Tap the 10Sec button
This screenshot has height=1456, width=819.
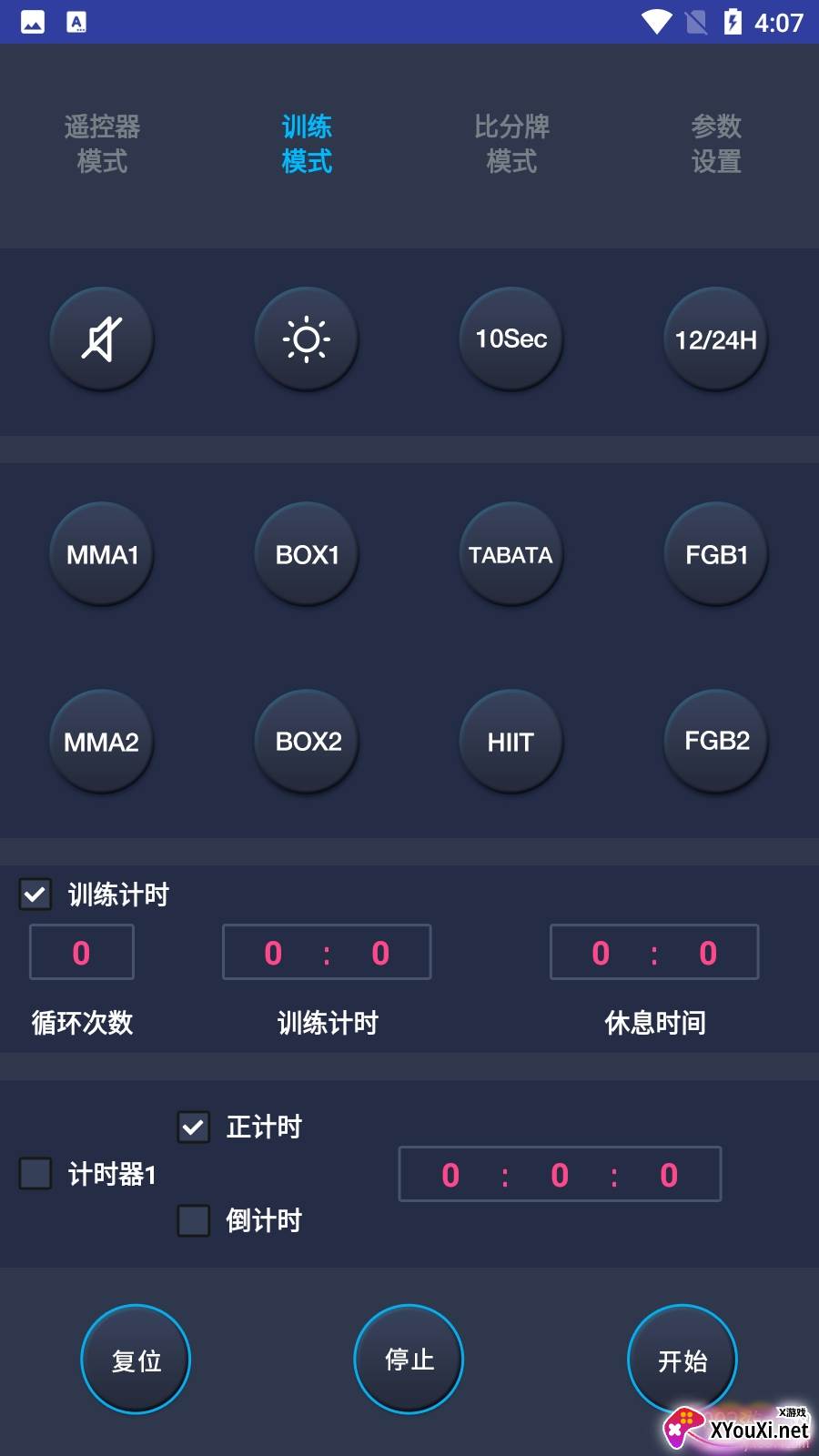click(x=511, y=339)
